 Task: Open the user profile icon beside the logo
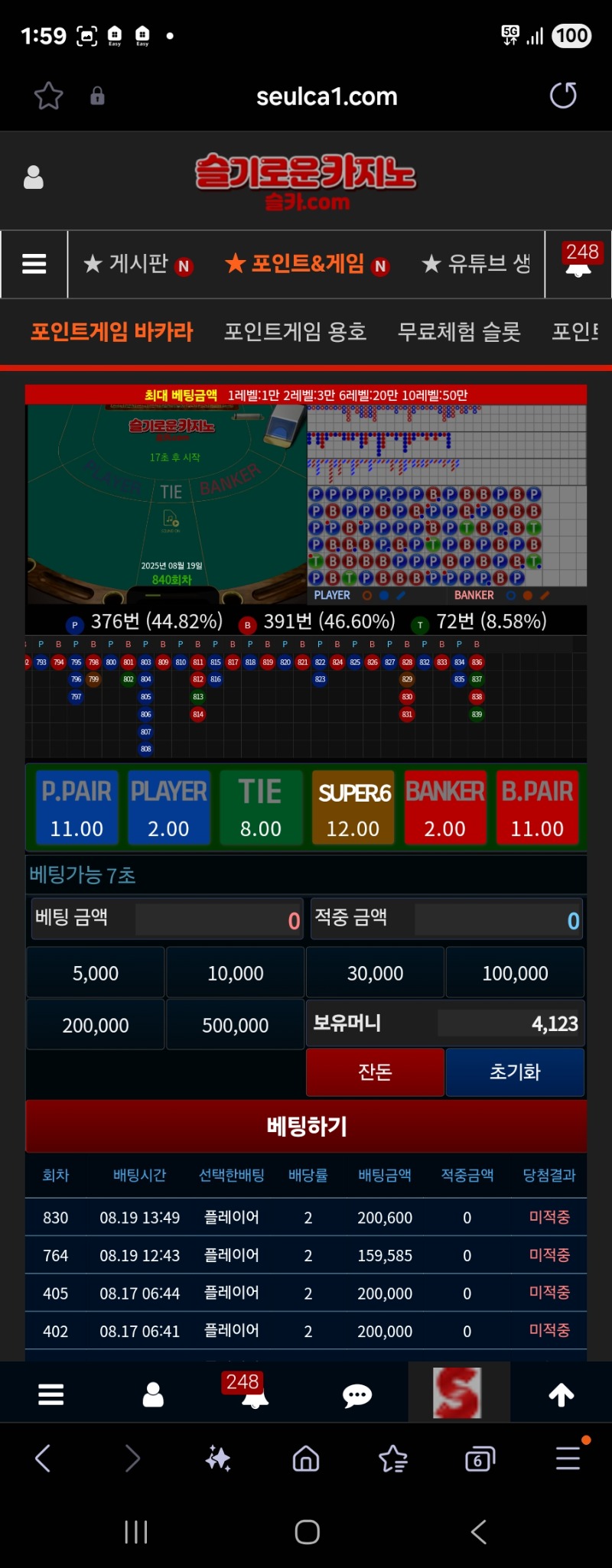34,177
